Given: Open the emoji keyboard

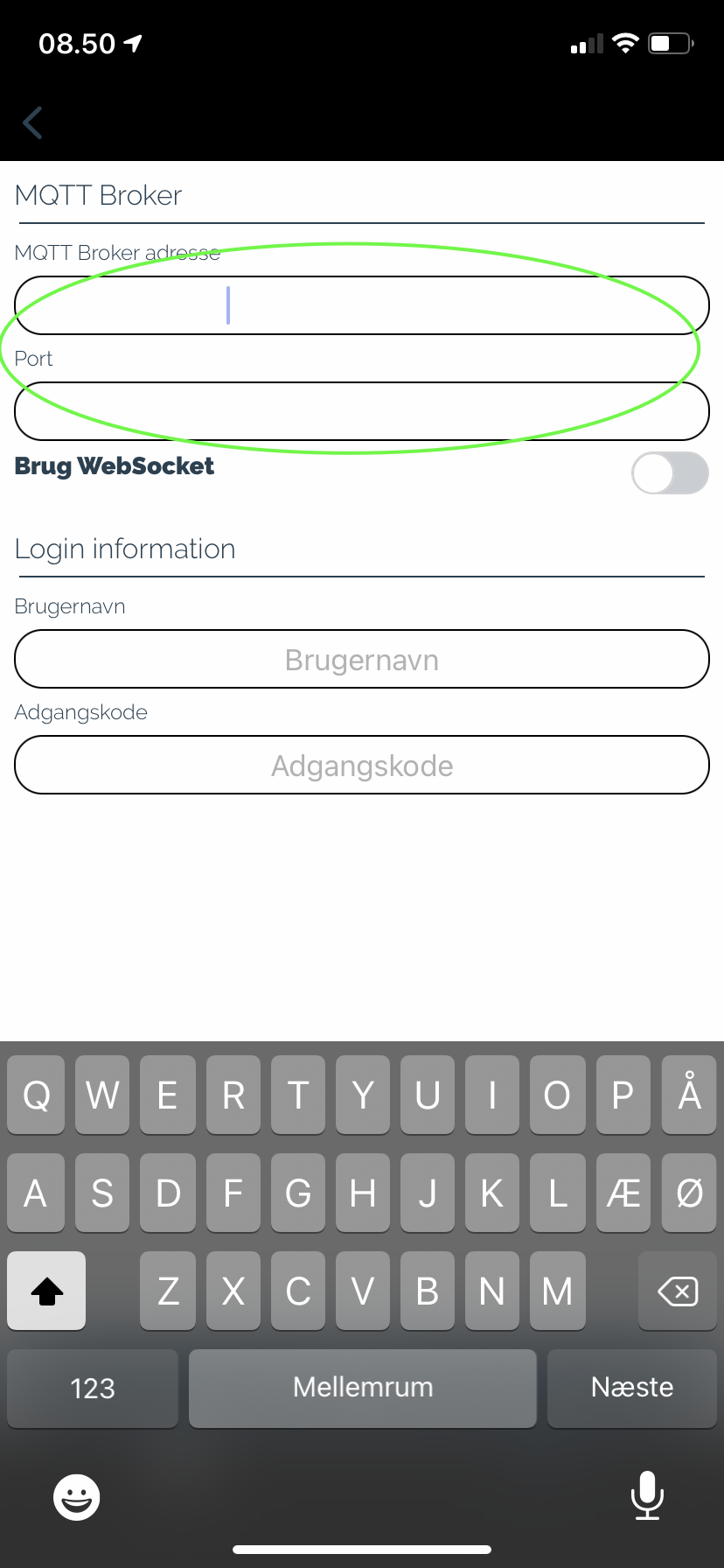Looking at the screenshot, I should coord(77,1497).
